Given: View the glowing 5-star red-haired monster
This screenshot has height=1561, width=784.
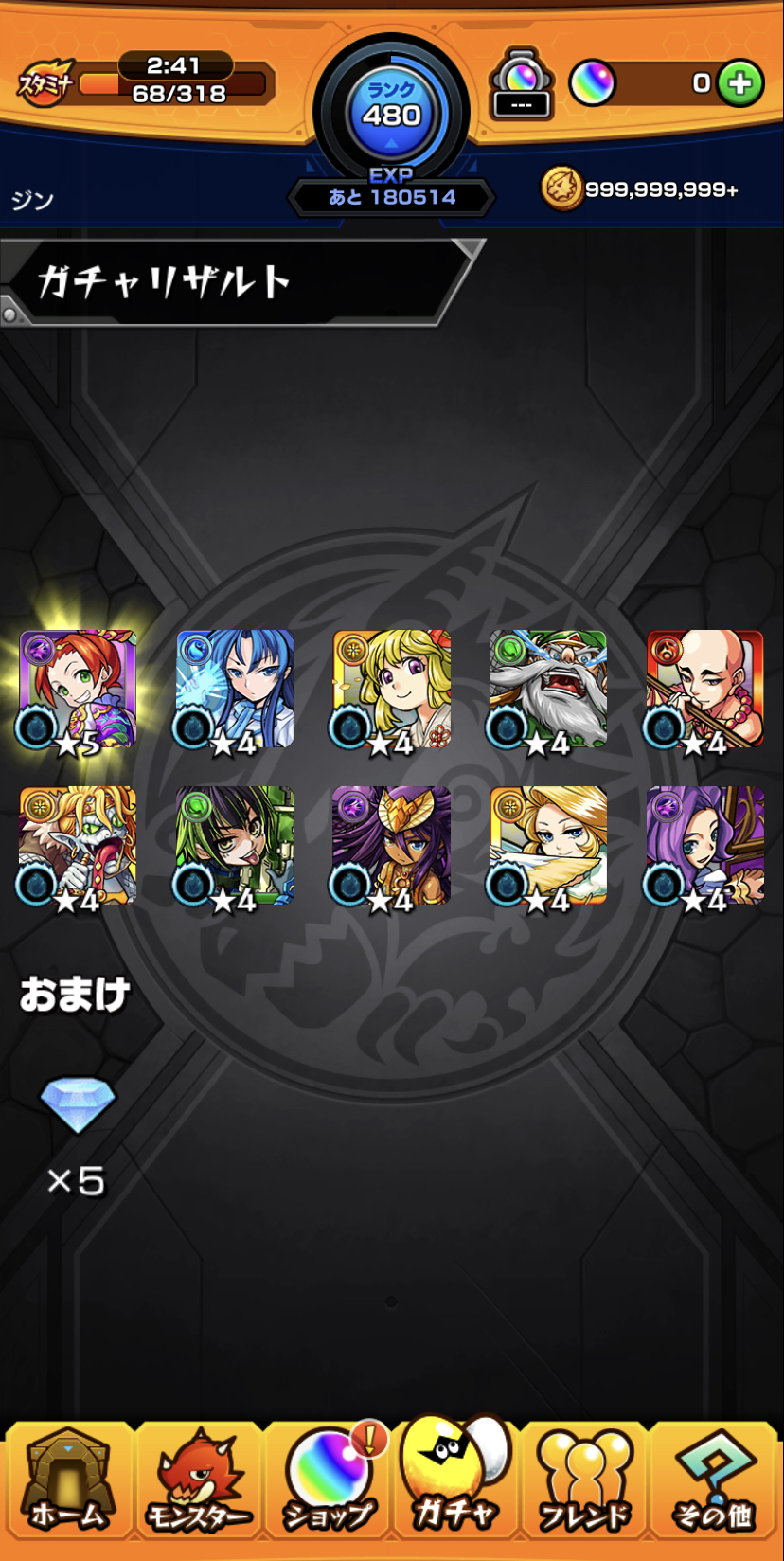Looking at the screenshot, I should click(78, 690).
